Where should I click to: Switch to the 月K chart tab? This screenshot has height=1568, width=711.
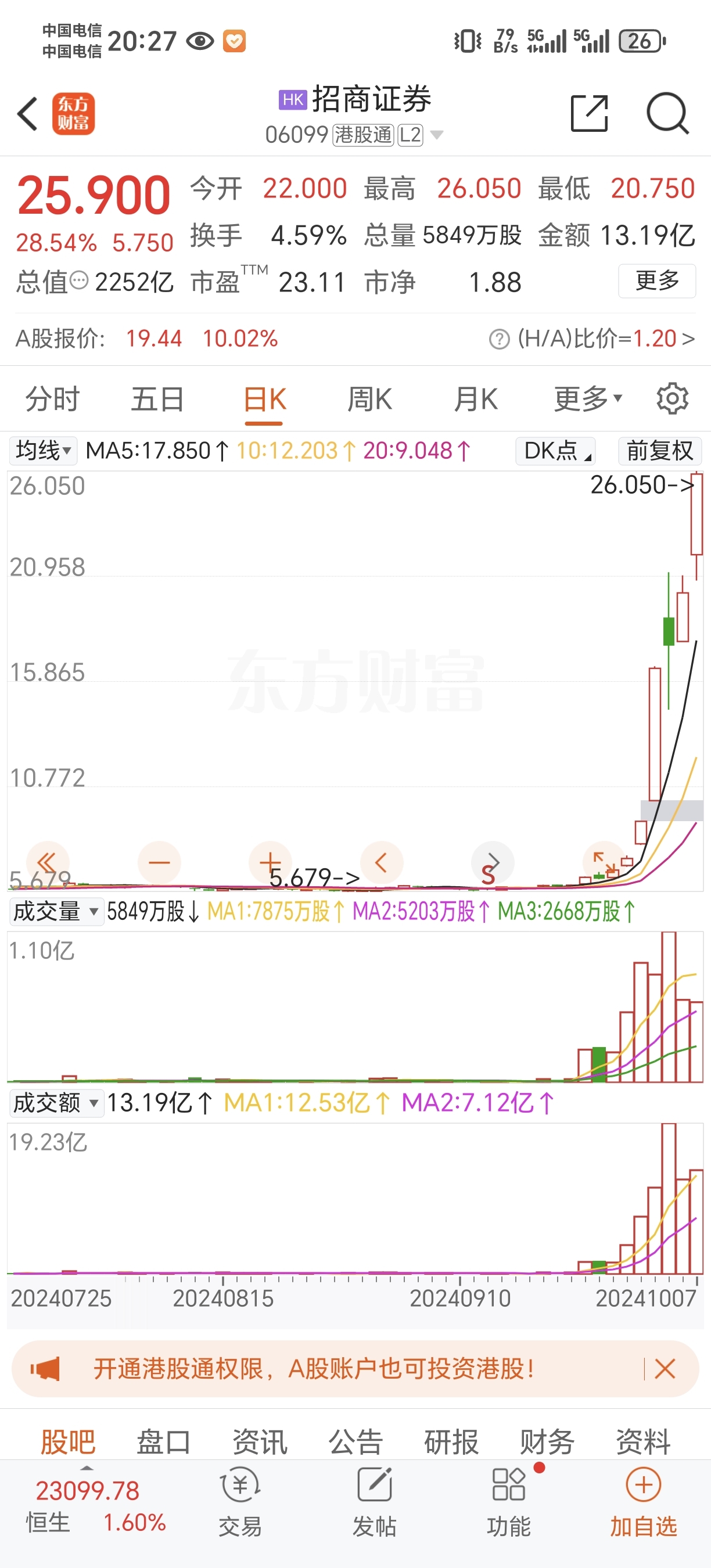tap(476, 400)
